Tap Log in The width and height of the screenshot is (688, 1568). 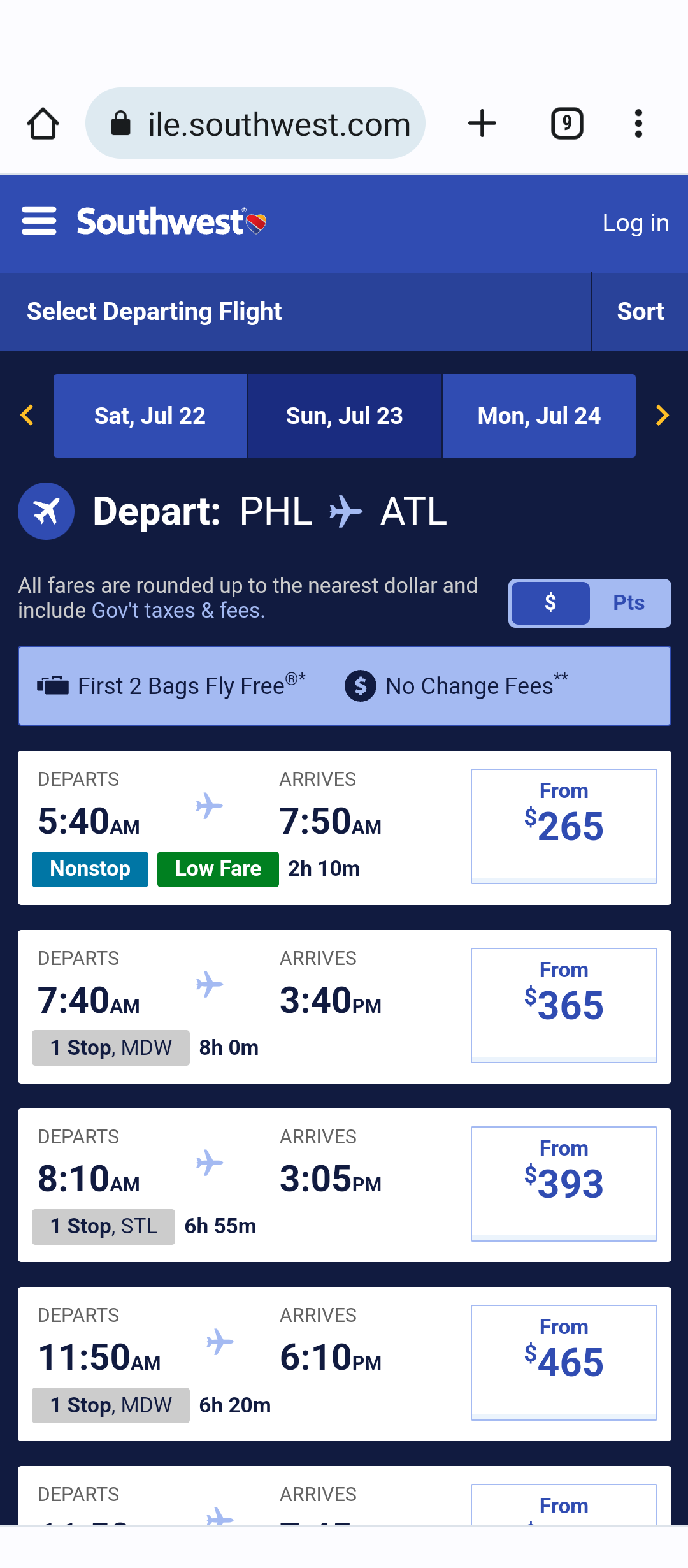tap(635, 223)
